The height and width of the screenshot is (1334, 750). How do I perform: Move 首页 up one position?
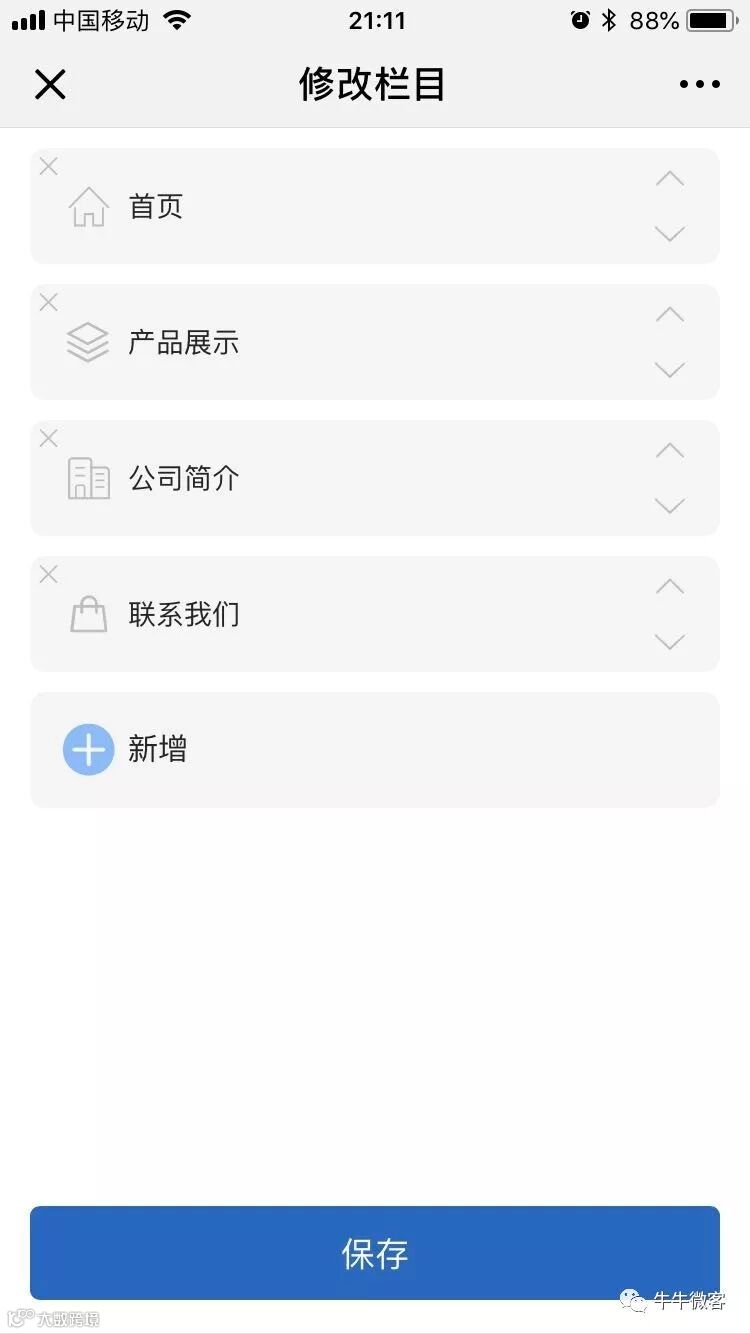[x=669, y=179]
